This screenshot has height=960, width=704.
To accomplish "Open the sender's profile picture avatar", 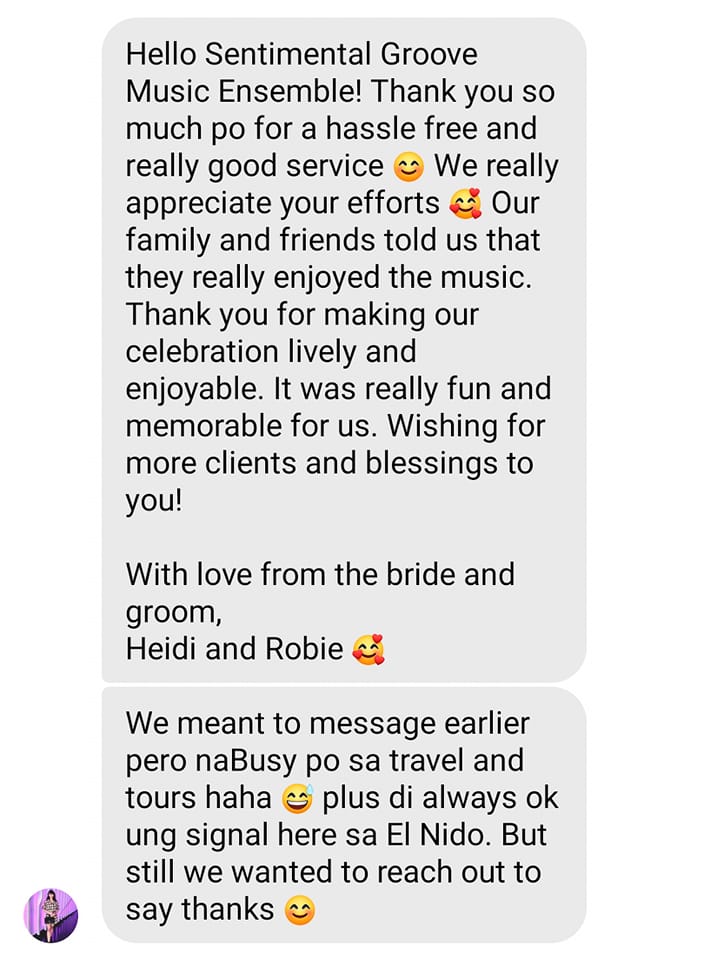I will 51,914.
